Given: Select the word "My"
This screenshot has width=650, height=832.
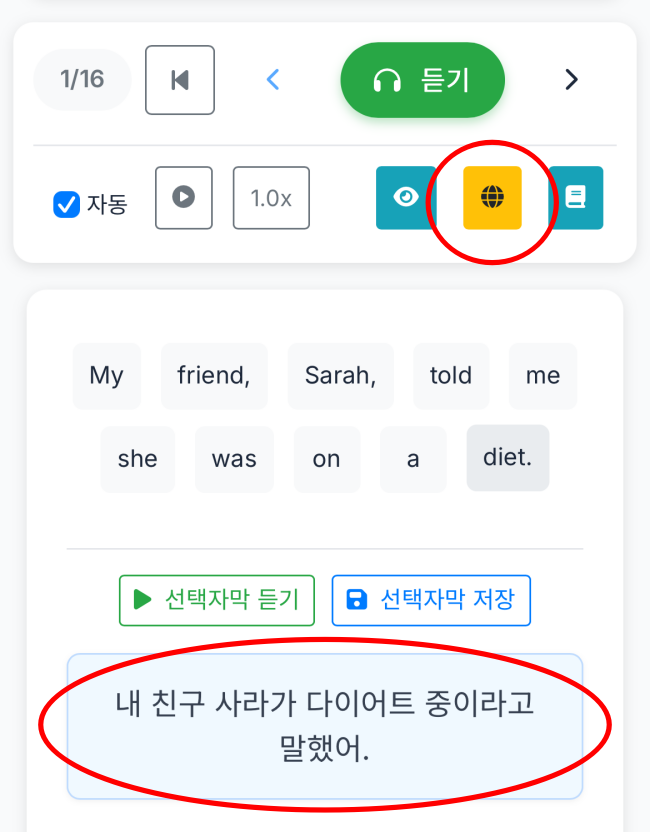Looking at the screenshot, I should coord(107,376).
